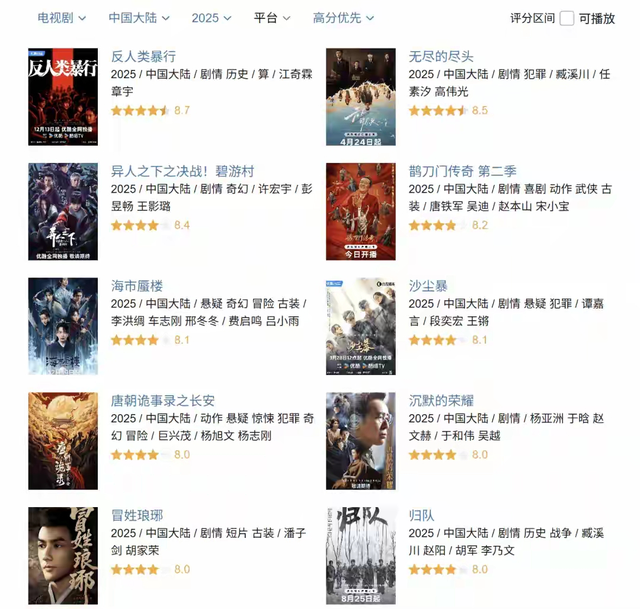Expand the 电视剧 type dropdown
The width and height of the screenshot is (640, 609).
coord(61,18)
